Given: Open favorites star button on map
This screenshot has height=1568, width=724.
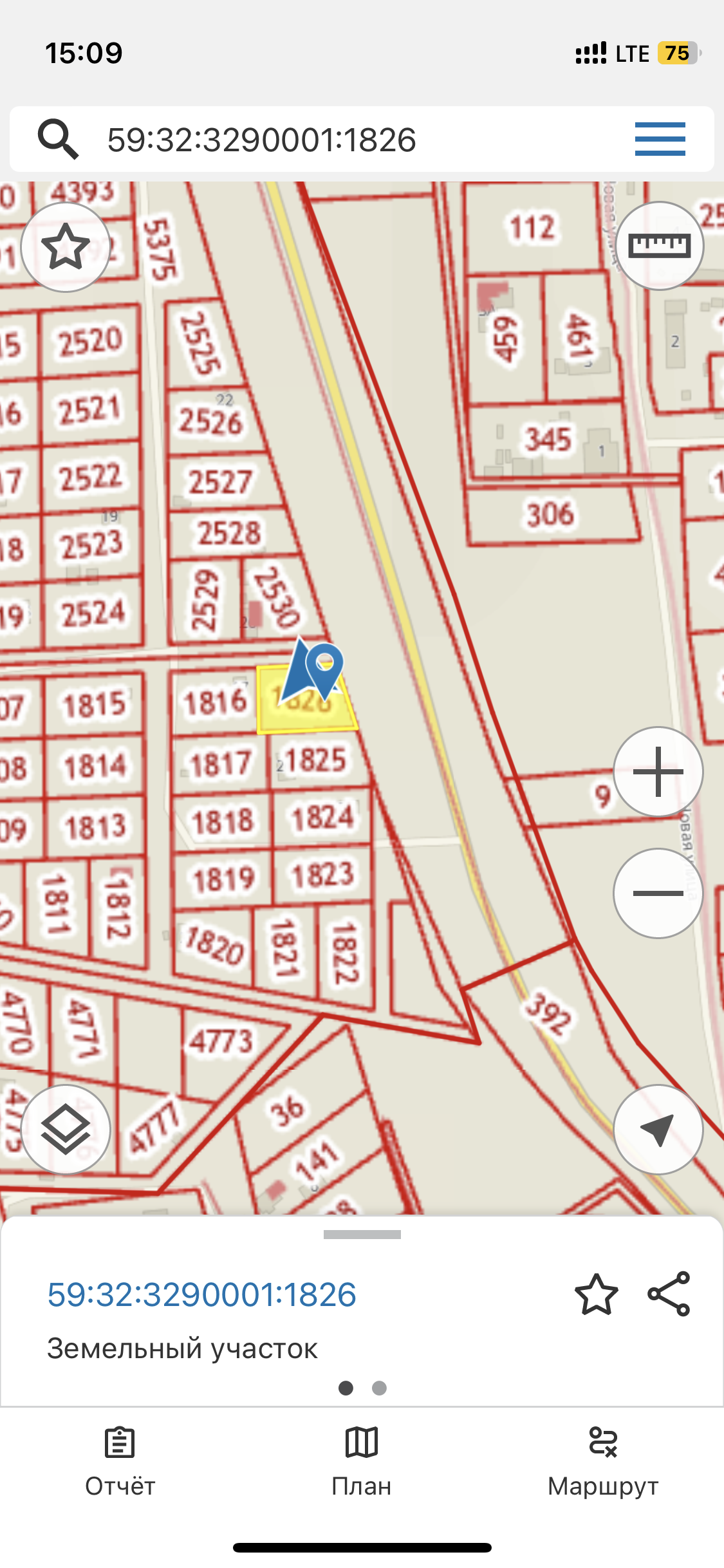Looking at the screenshot, I should [x=66, y=247].
